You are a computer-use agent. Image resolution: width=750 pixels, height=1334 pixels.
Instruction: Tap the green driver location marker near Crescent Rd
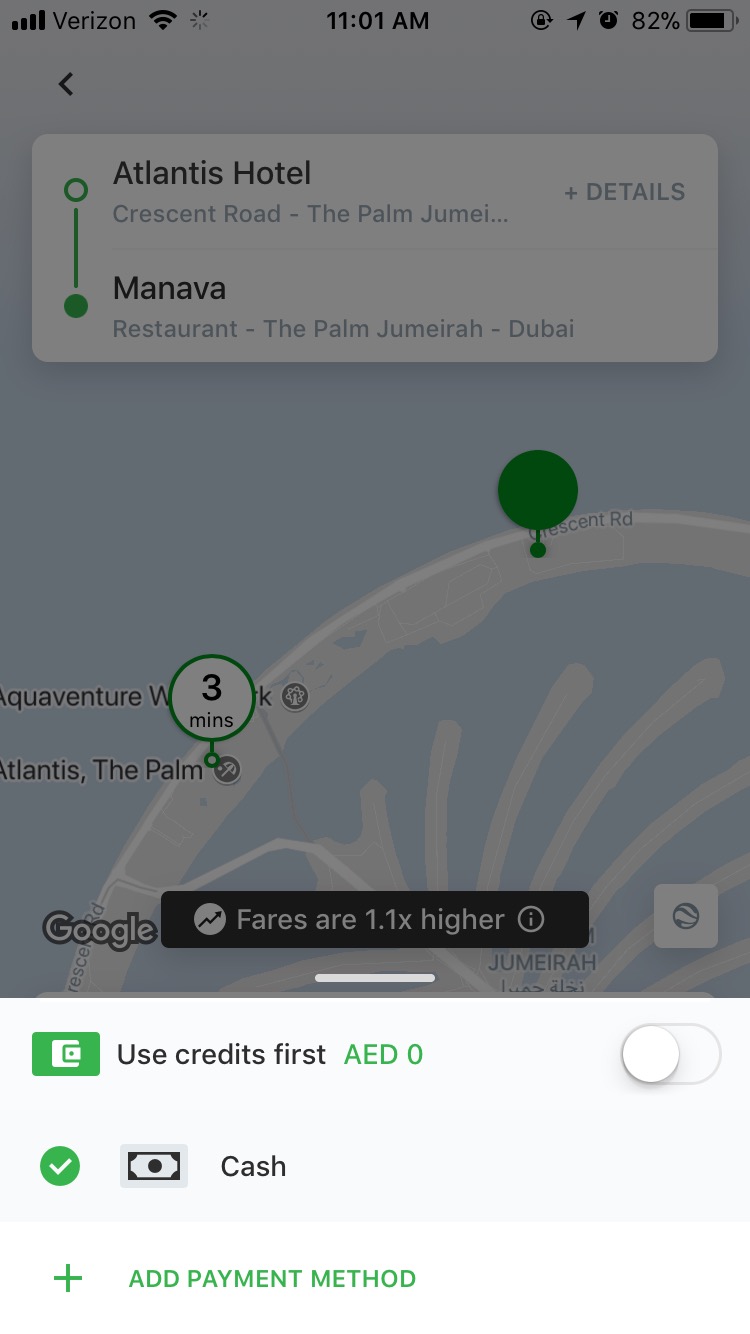click(x=538, y=490)
